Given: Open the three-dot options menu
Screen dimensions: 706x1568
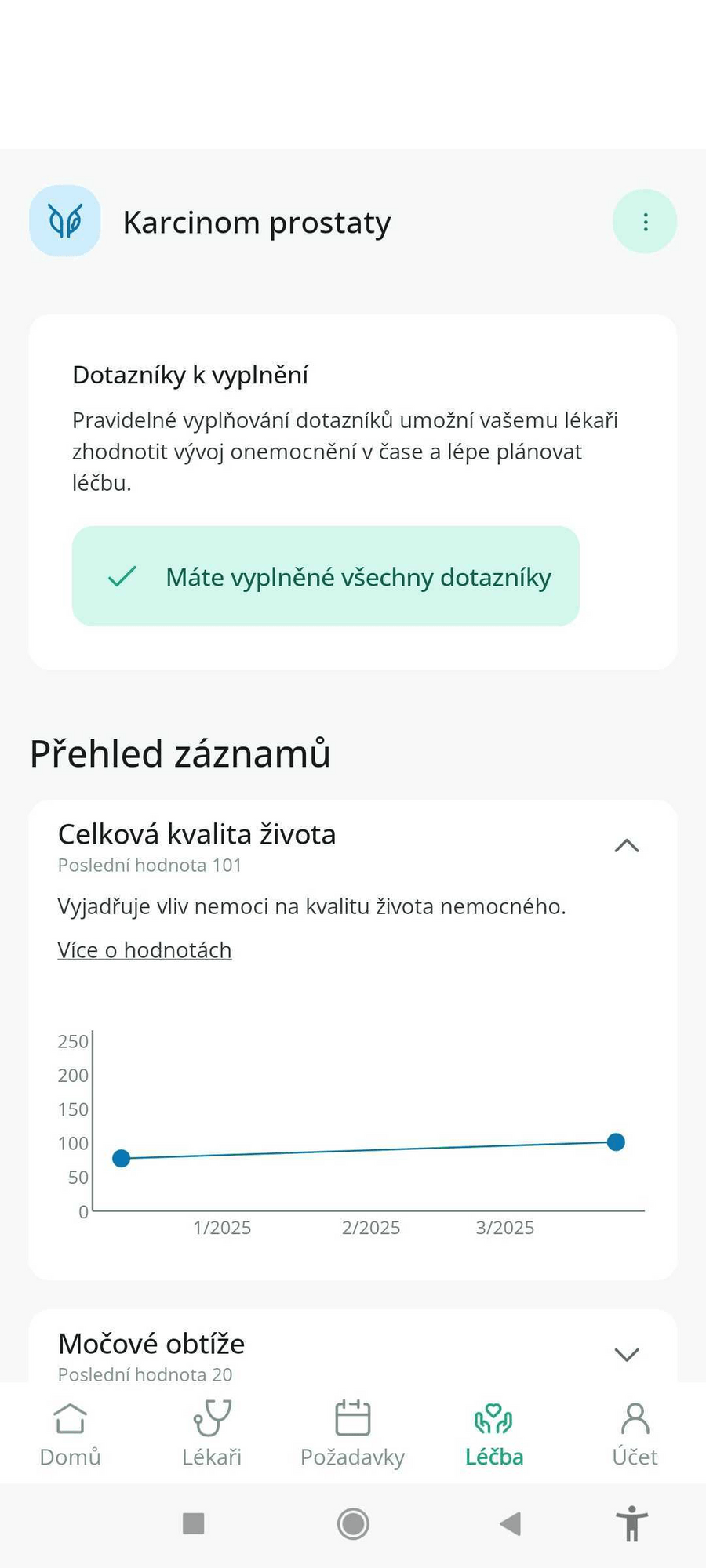Looking at the screenshot, I should (x=645, y=221).
